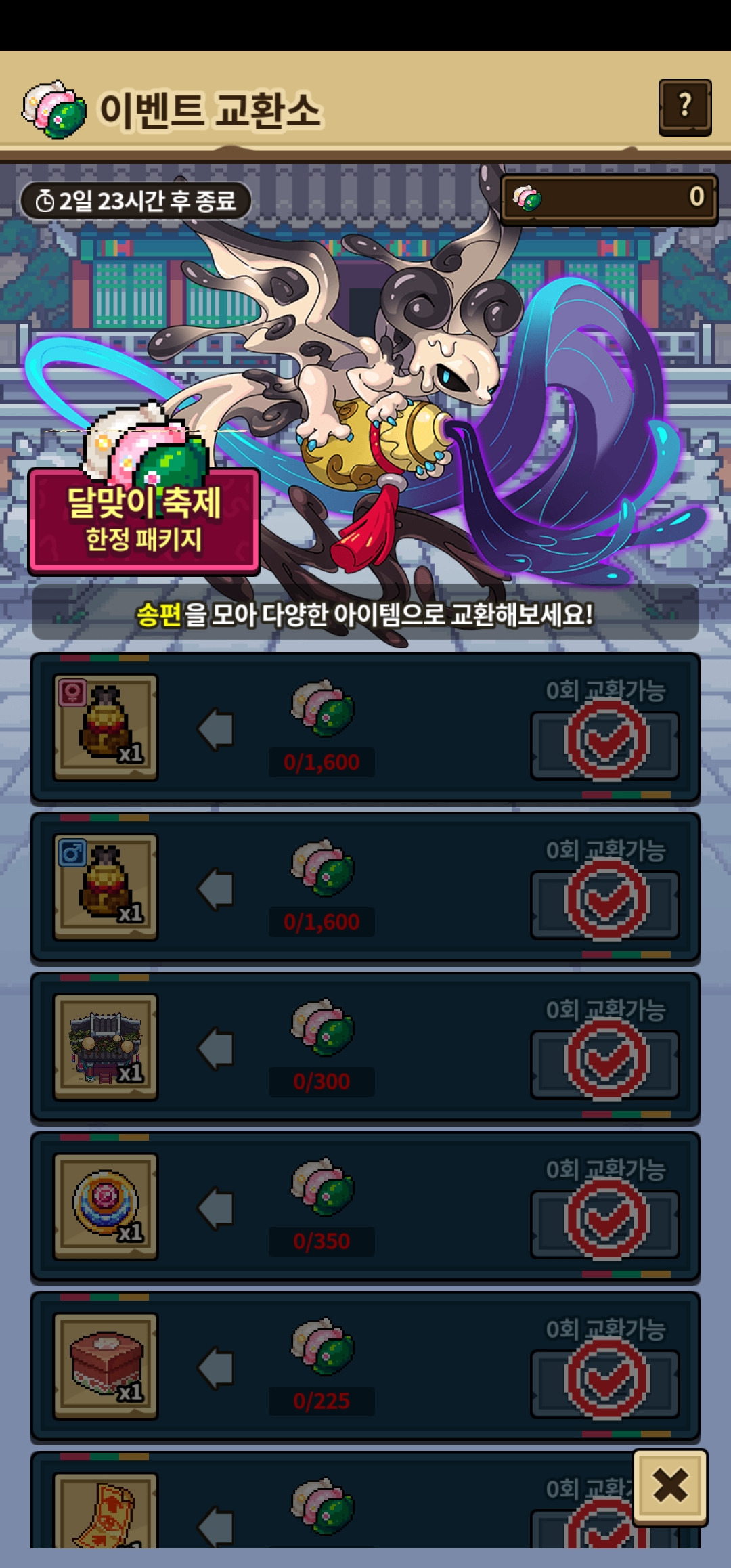View the red box reward costing 225

[x=106, y=1366]
